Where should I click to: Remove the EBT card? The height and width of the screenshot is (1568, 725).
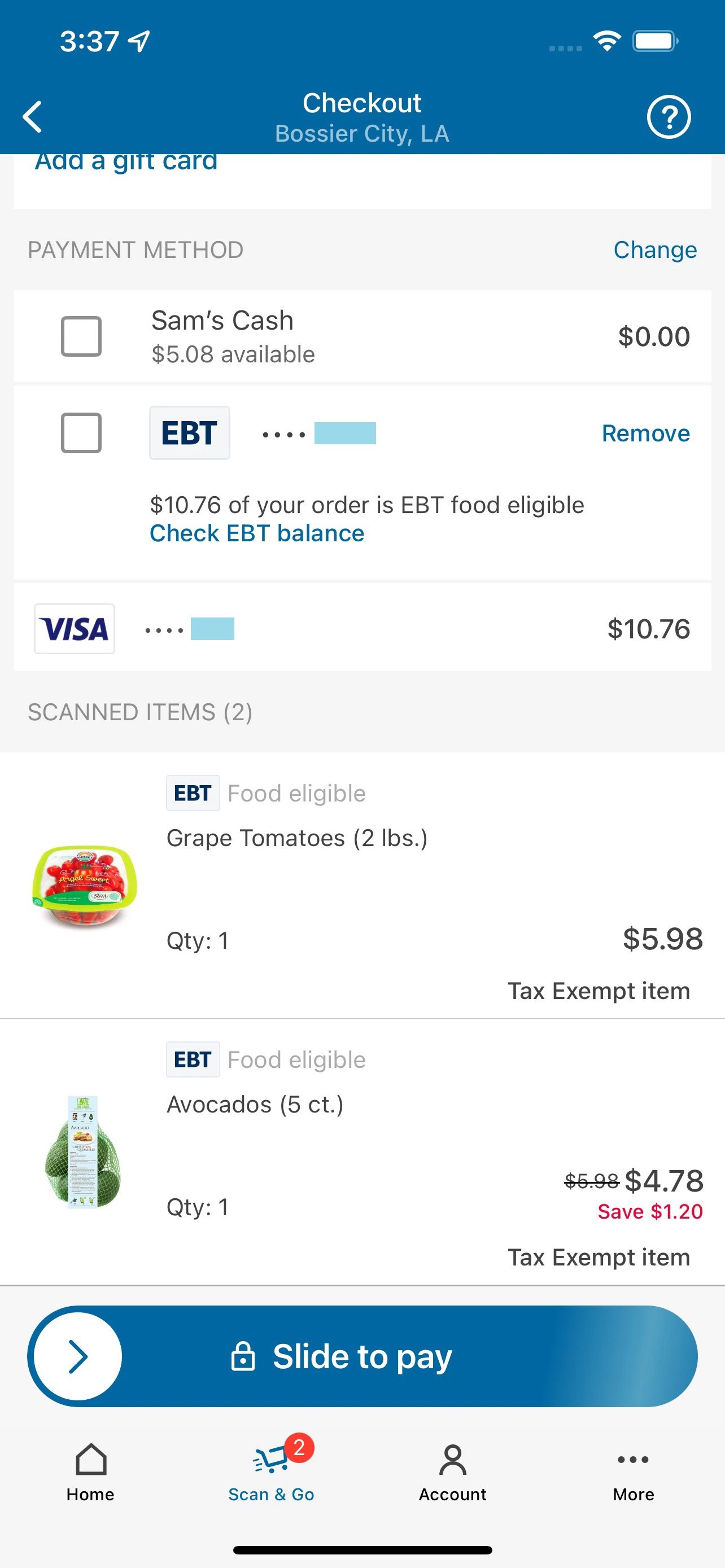point(645,433)
